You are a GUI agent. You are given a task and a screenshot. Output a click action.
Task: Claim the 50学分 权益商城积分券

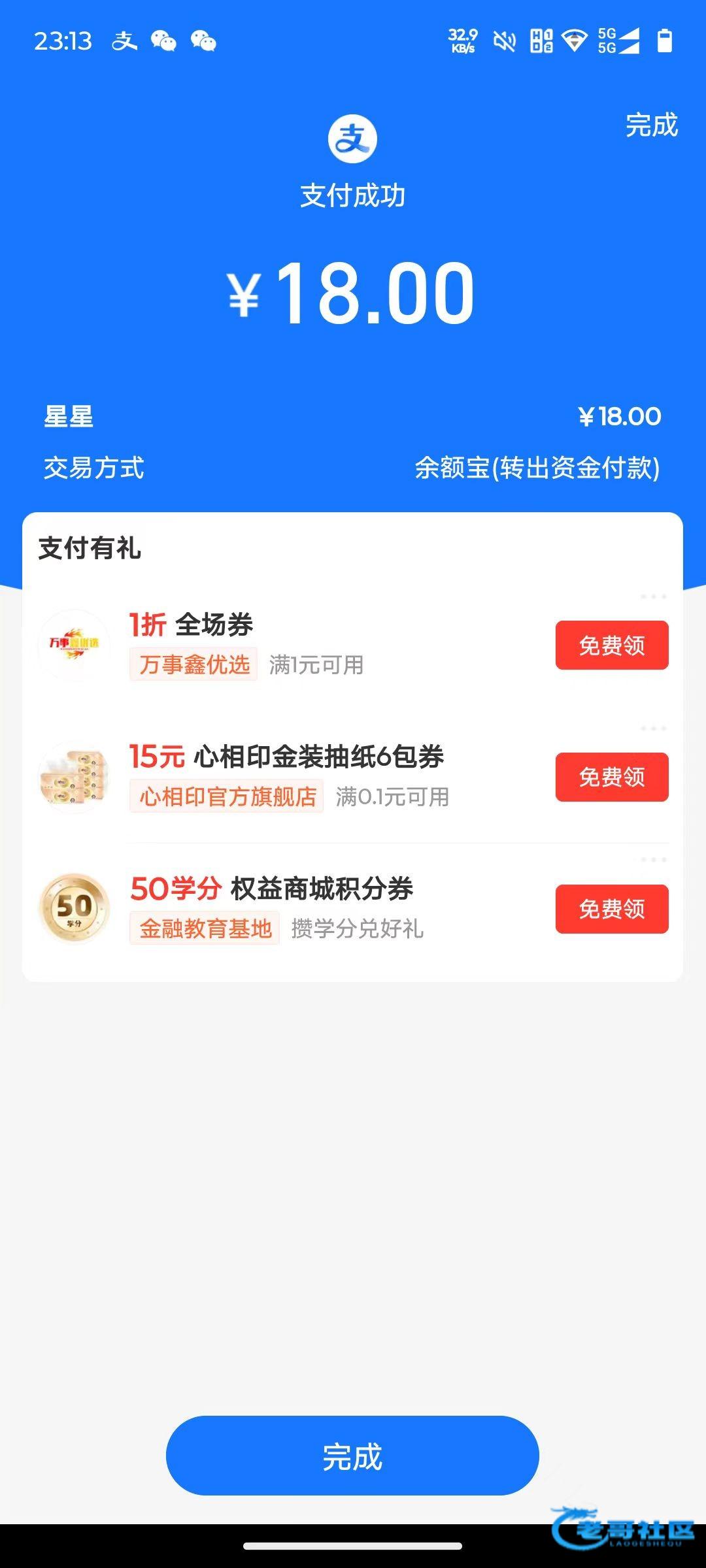(x=611, y=909)
